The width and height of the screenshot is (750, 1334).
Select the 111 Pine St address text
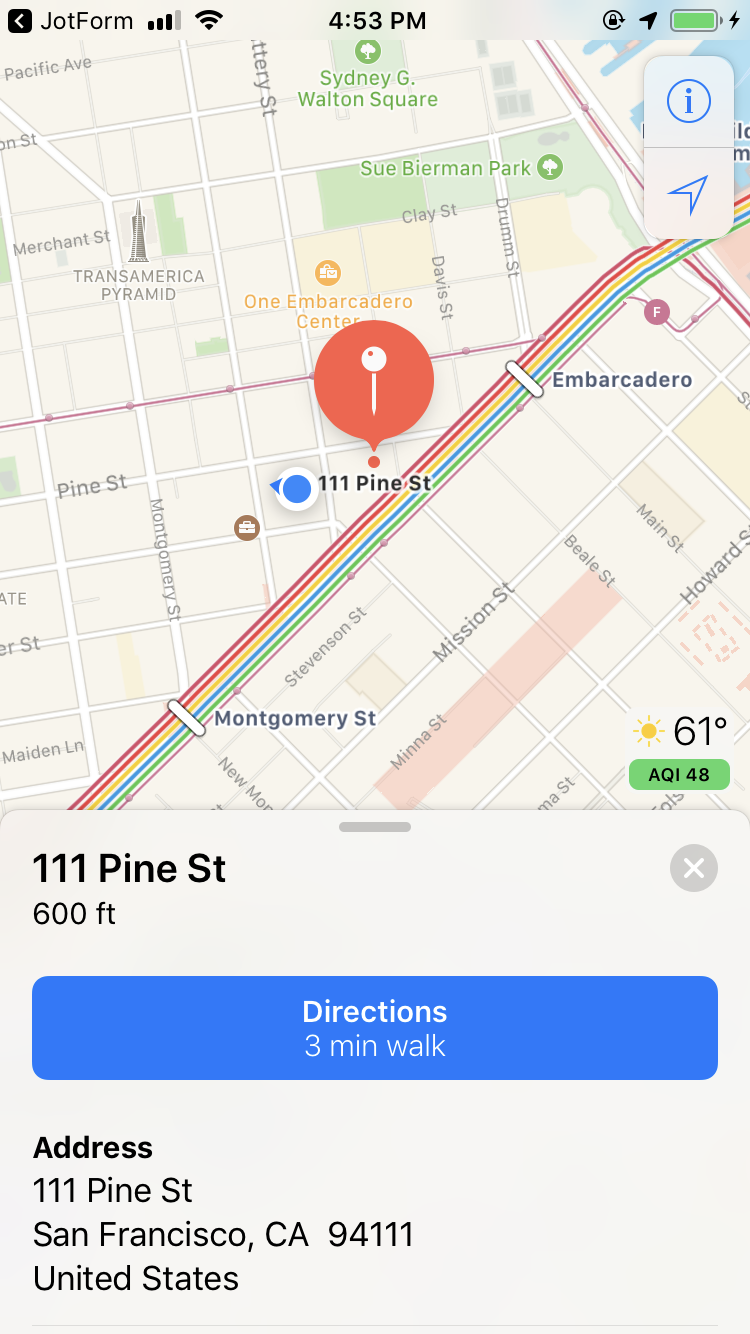pos(113,1190)
